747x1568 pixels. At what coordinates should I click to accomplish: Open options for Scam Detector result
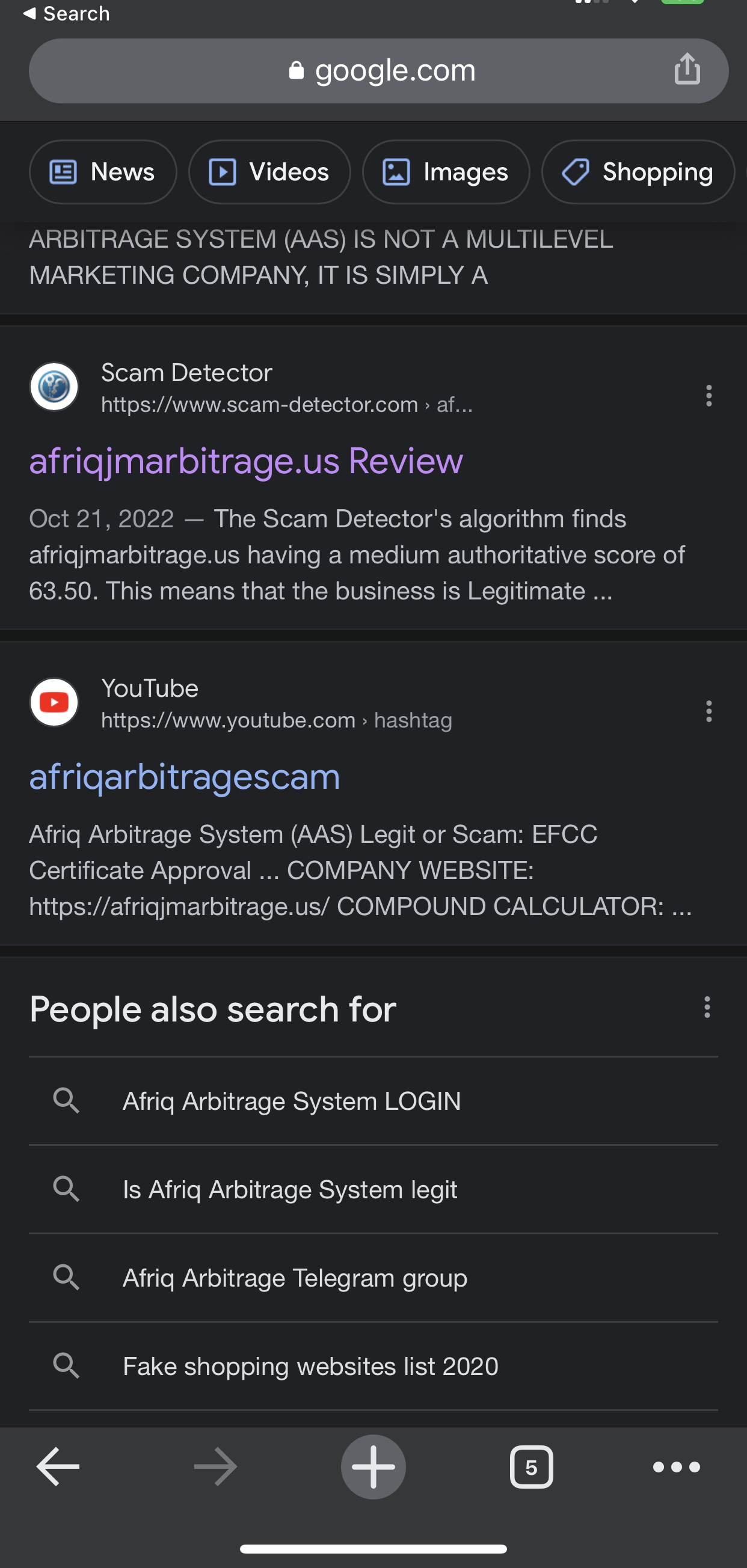point(709,396)
